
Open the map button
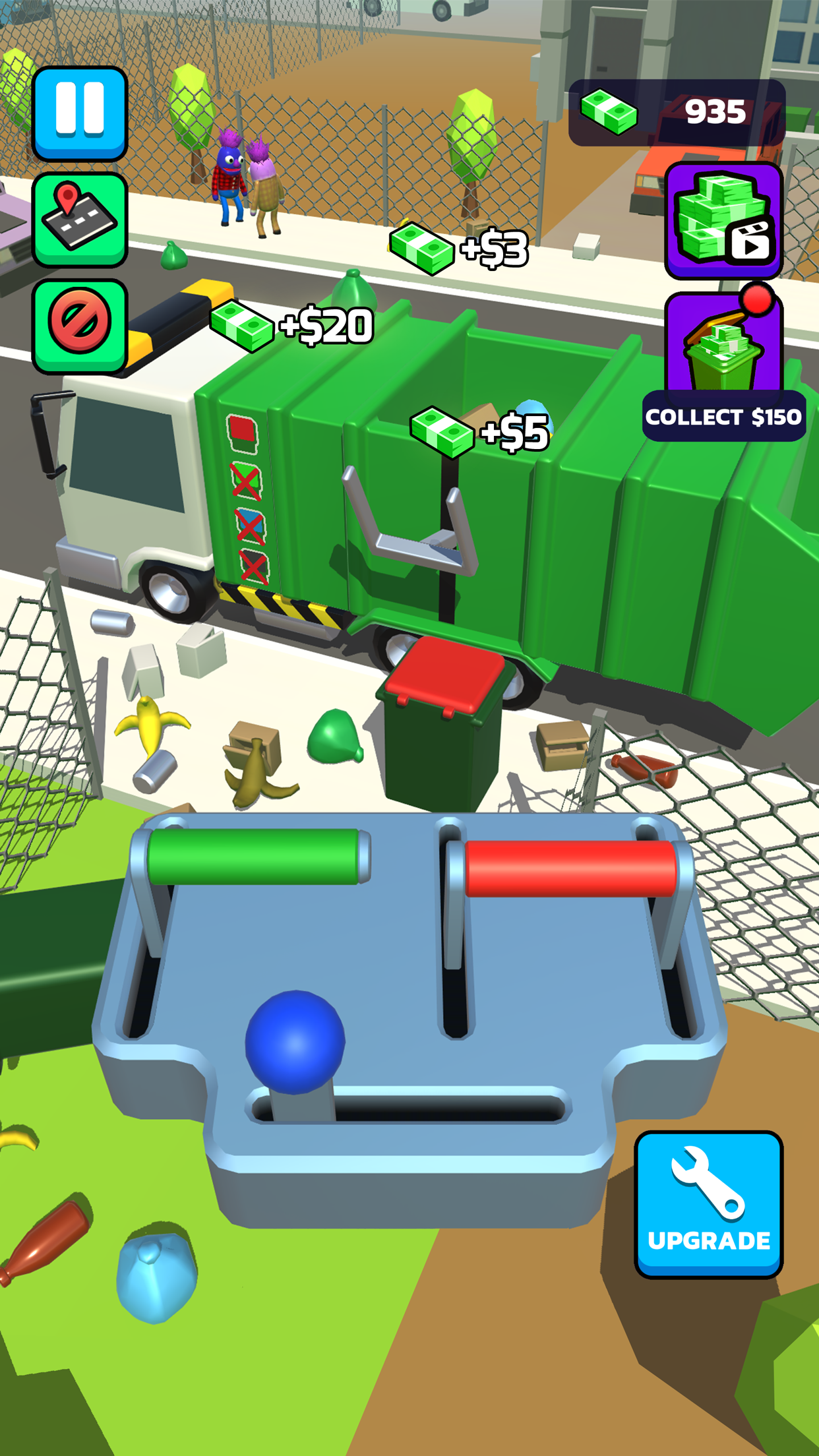pyautogui.click(x=80, y=220)
